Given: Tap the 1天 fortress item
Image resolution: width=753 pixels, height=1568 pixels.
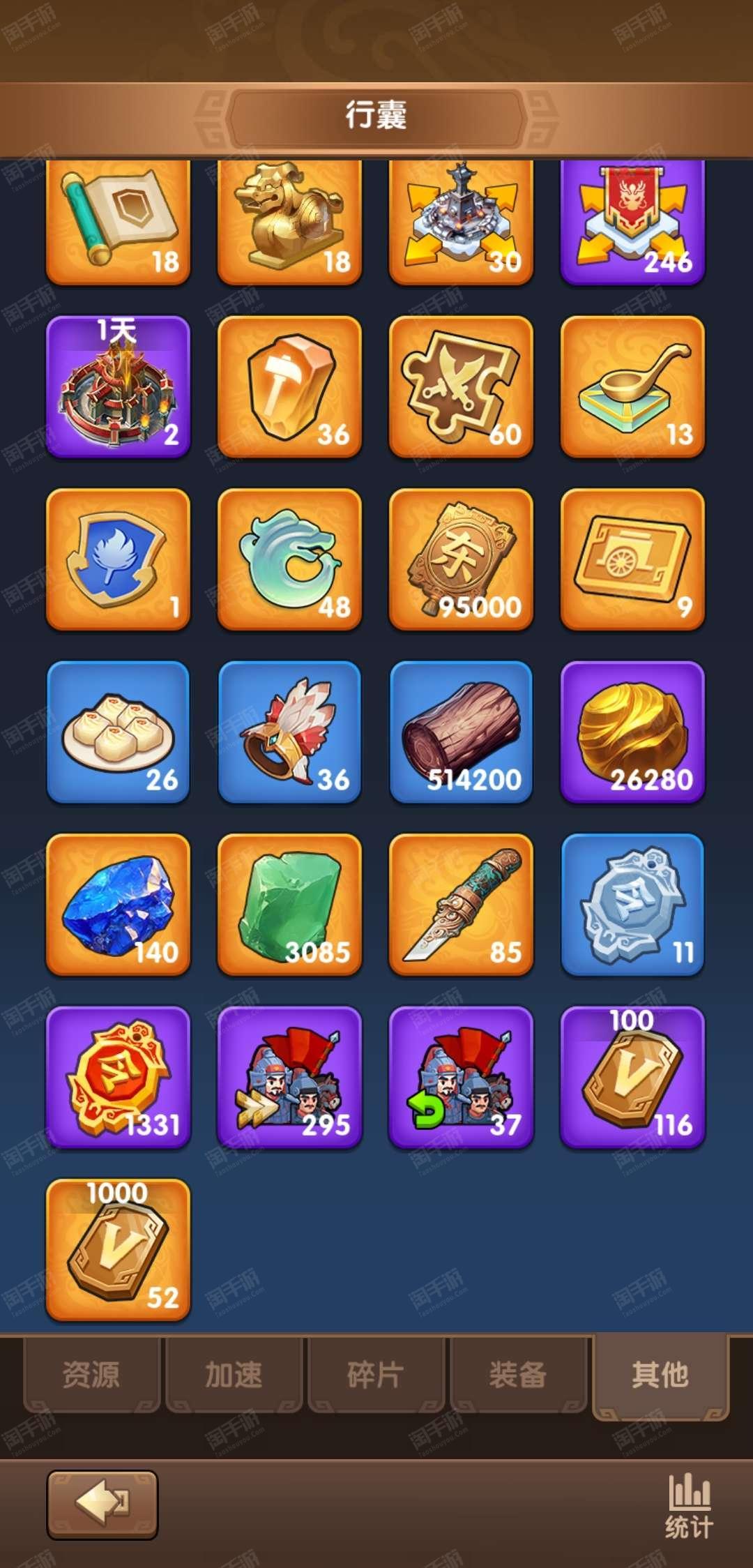Looking at the screenshot, I should click(118, 387).
